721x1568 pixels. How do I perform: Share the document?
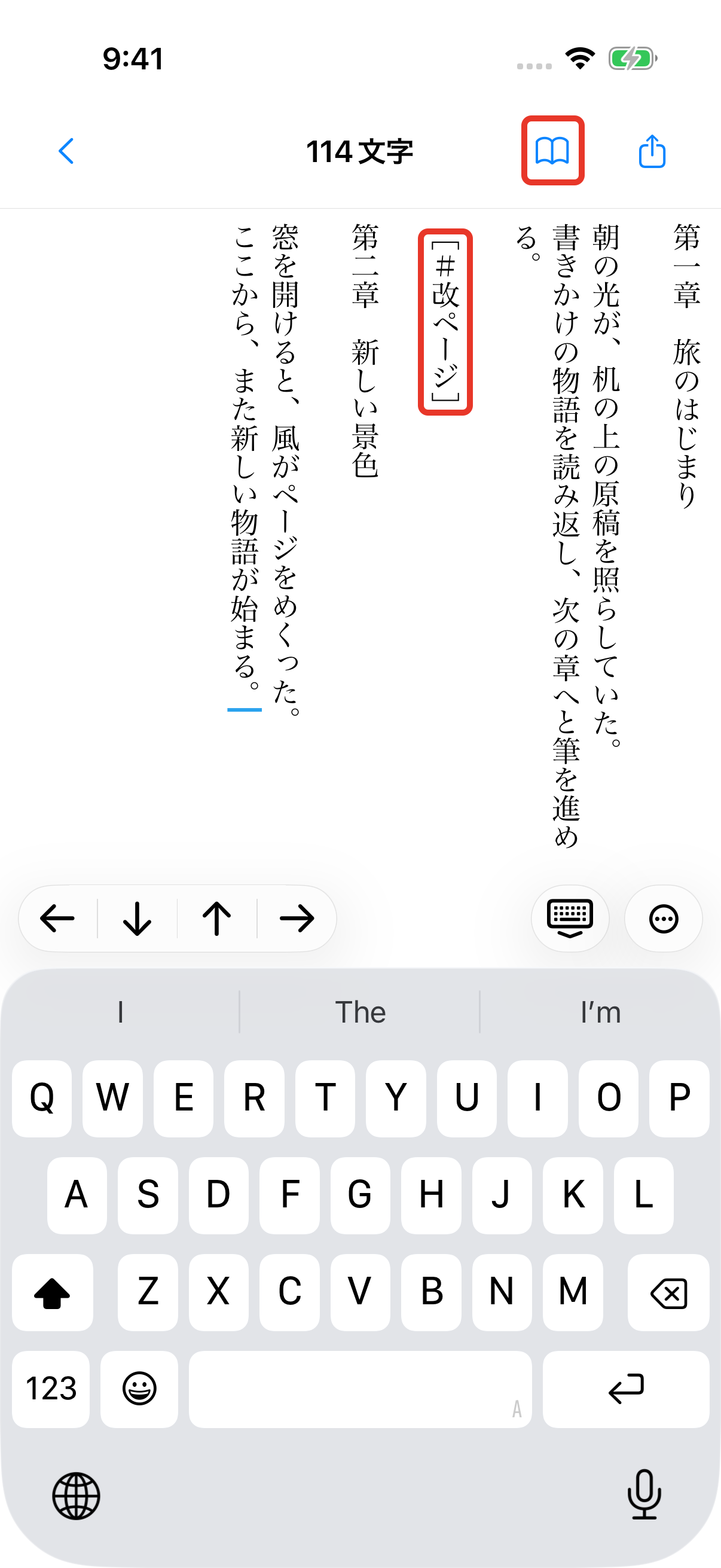click(x=652, y=150)
